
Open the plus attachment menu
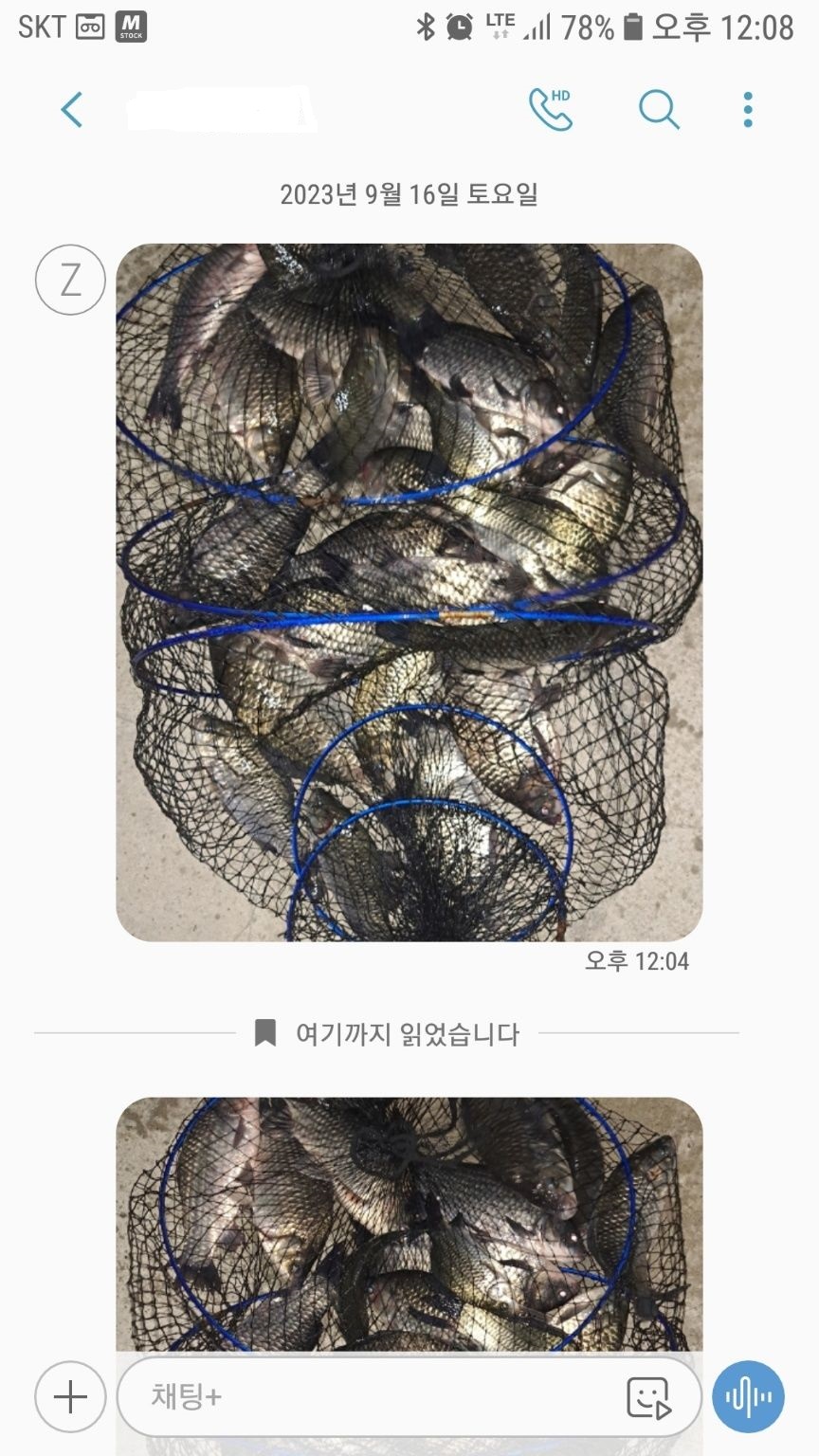(70, 1396)
